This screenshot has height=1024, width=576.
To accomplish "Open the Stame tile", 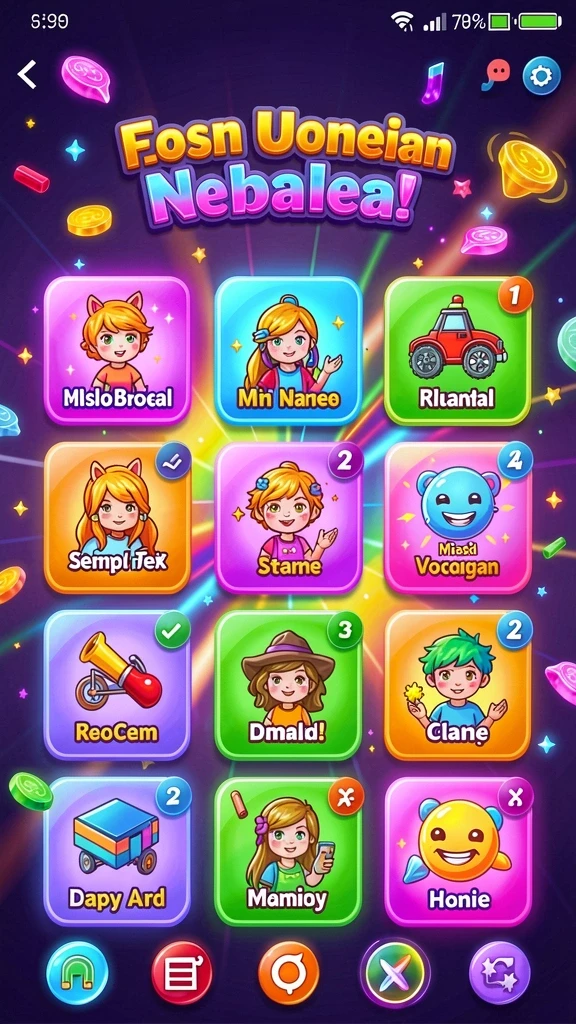I will click(x=288, y=518).
